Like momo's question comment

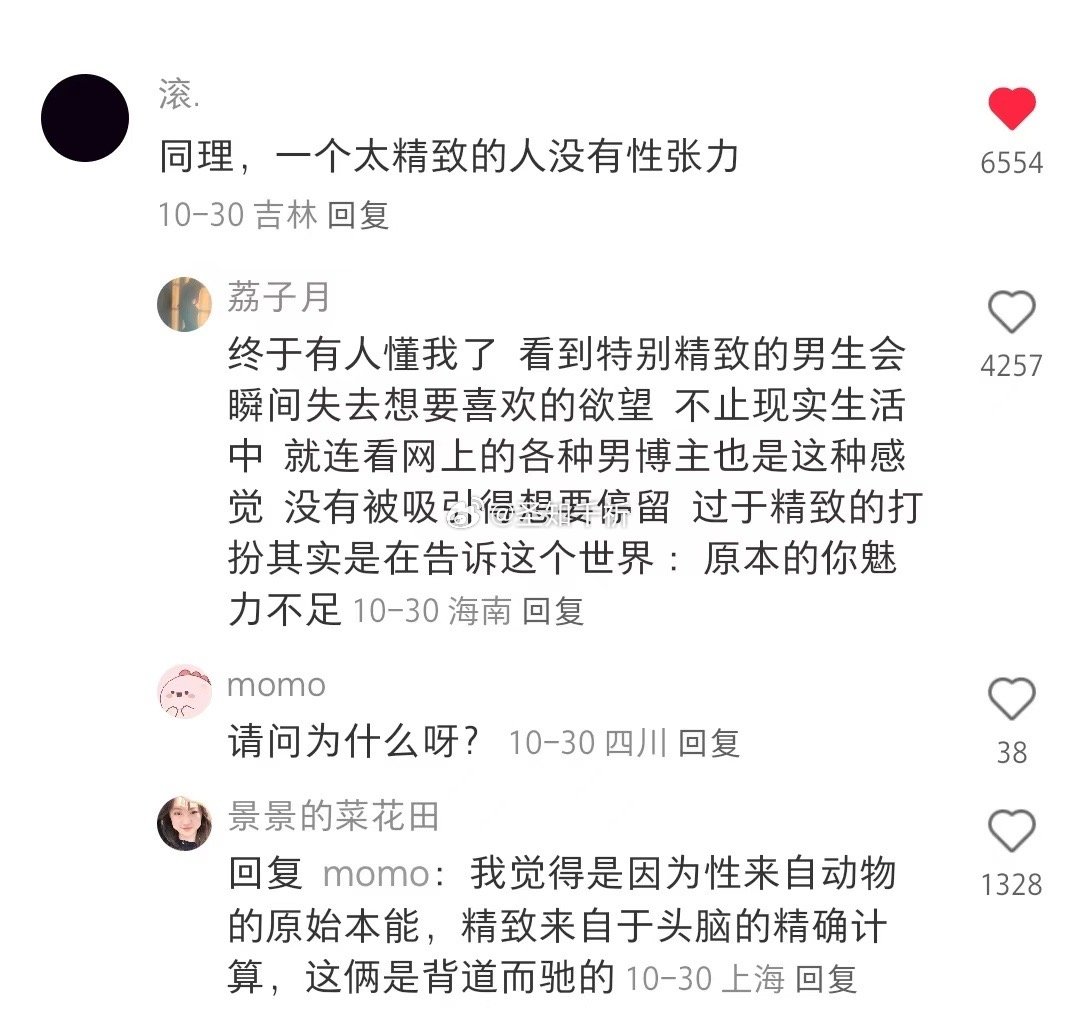1011,698
